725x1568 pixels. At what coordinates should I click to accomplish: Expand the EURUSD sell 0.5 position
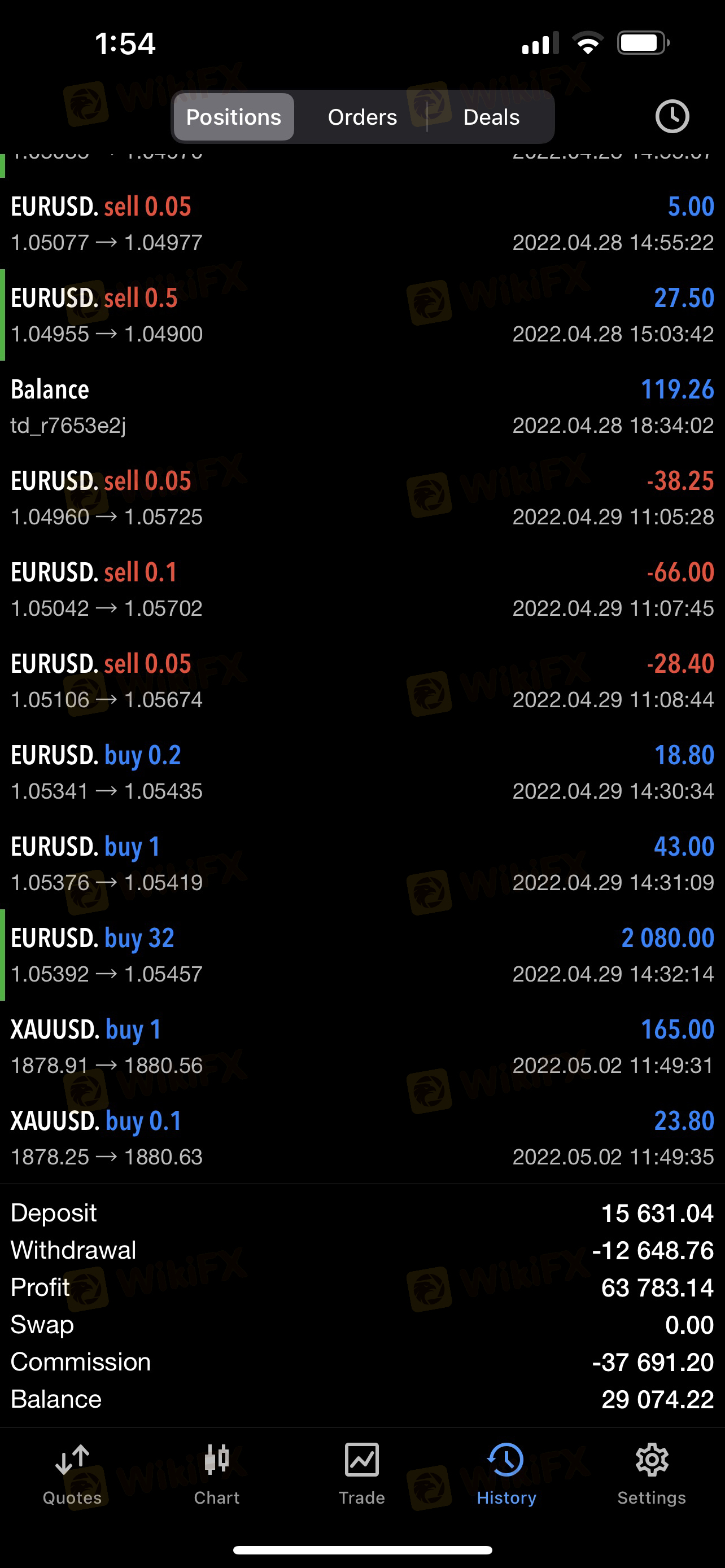(362, 316)
